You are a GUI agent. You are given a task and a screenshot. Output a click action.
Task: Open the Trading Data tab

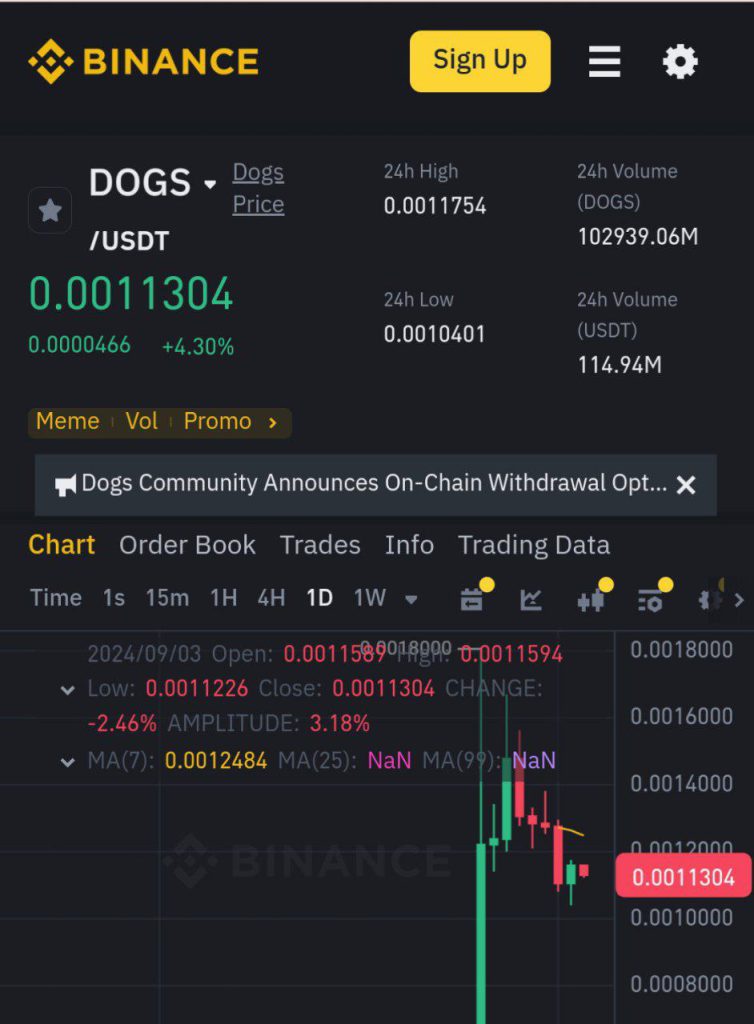point(533,545)
